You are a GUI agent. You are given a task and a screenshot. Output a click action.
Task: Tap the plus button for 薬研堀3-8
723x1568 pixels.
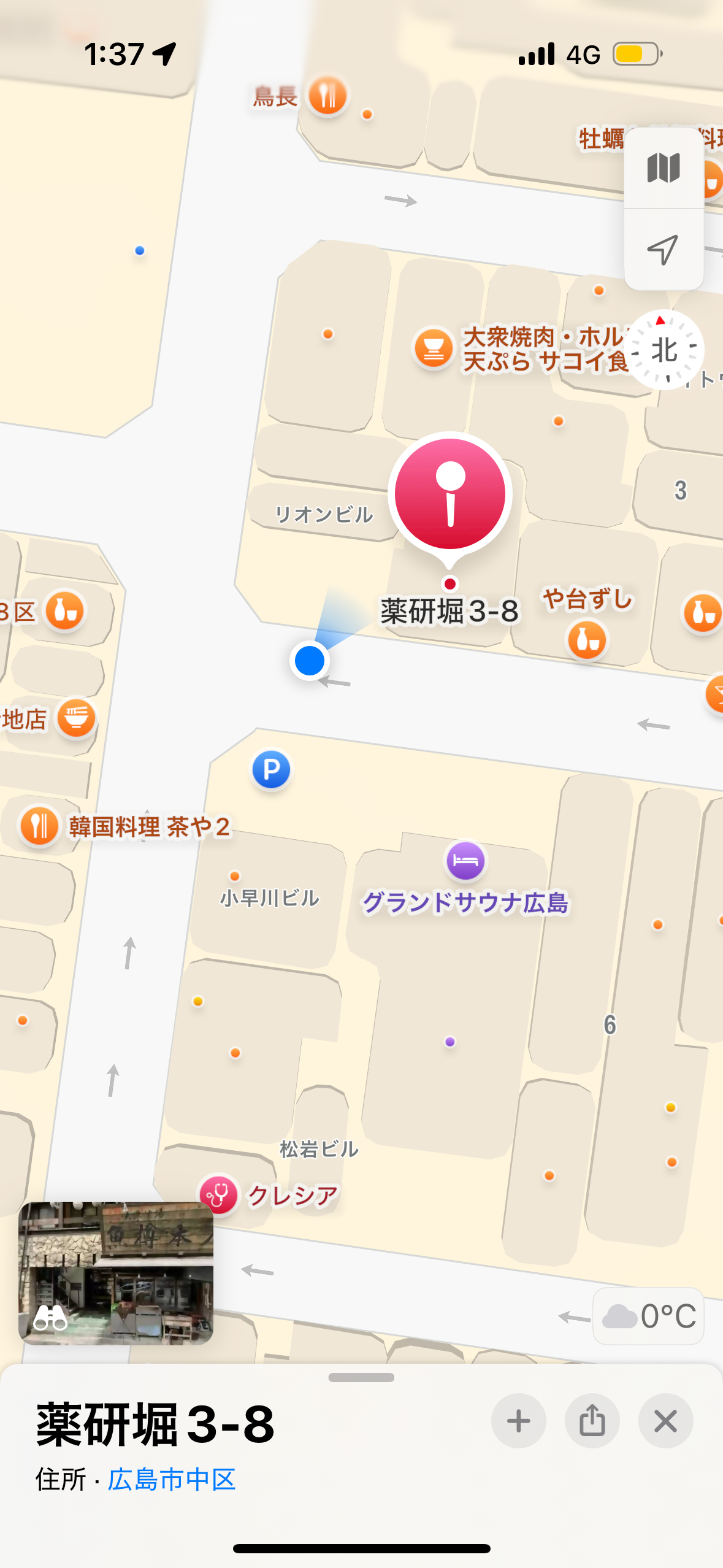pos(518,1421)
